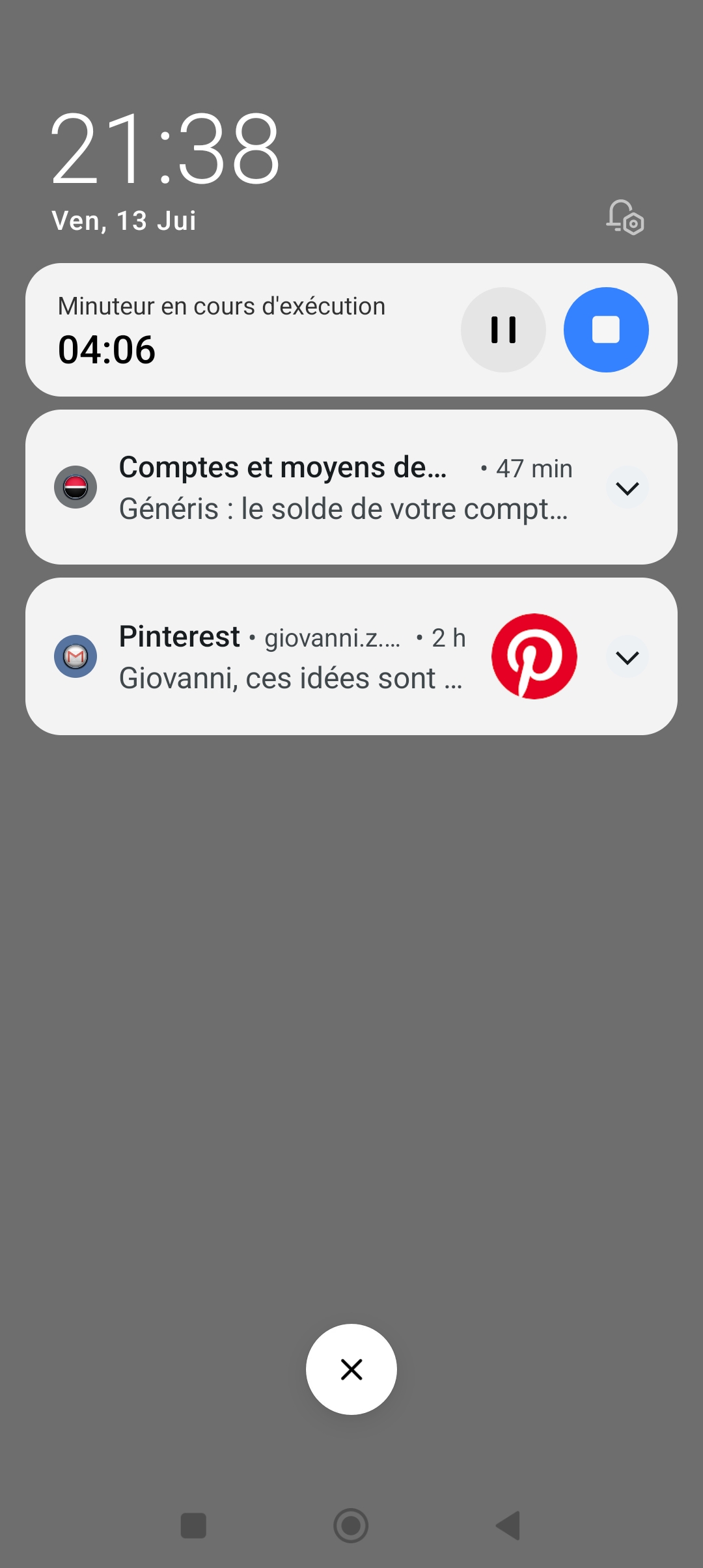Go back with the navigation bar arrow
Image resolution: width=703 pixels, height=1568 pixels.
pyautogui.click(x=508, y=1526)
